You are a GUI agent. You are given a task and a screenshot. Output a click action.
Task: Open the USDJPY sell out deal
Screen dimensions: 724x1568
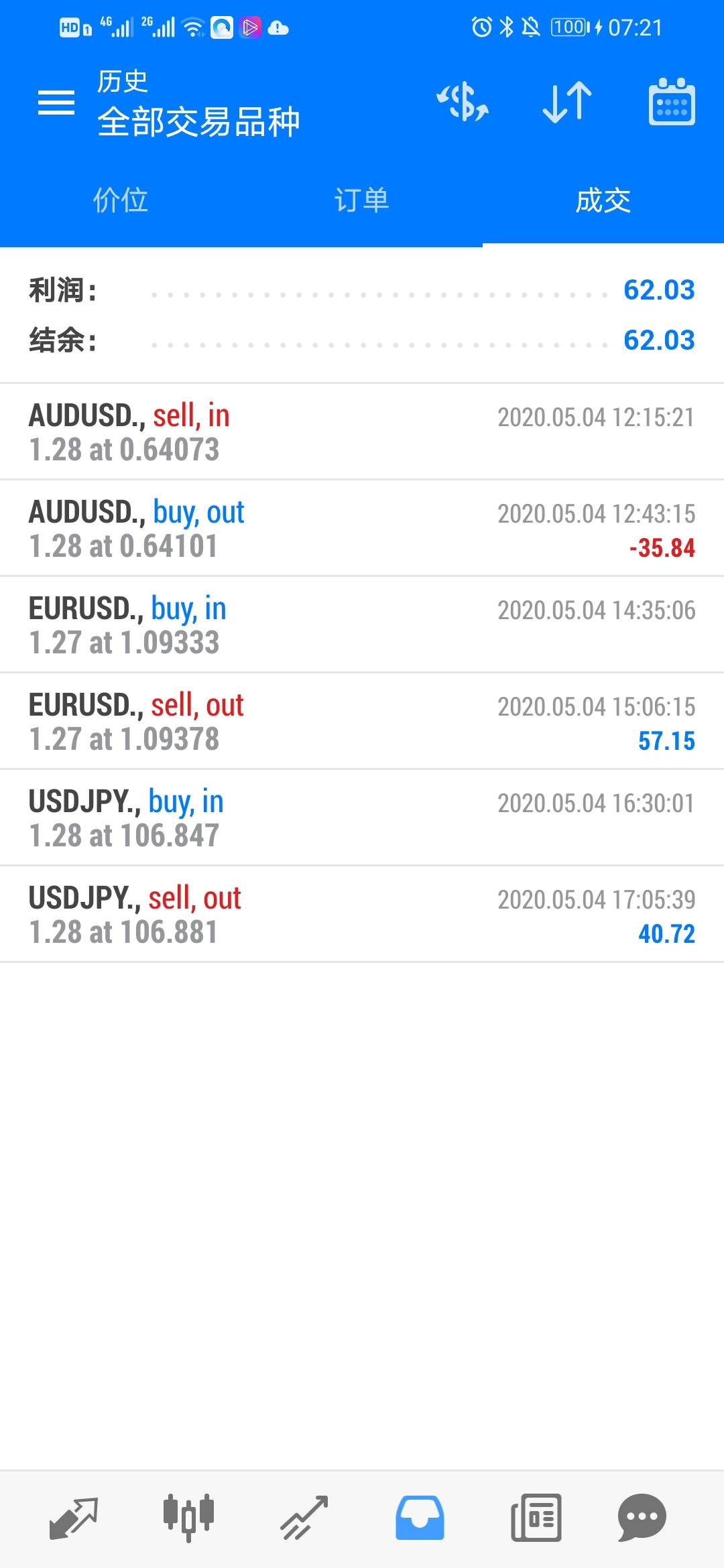tap(362, 915)
